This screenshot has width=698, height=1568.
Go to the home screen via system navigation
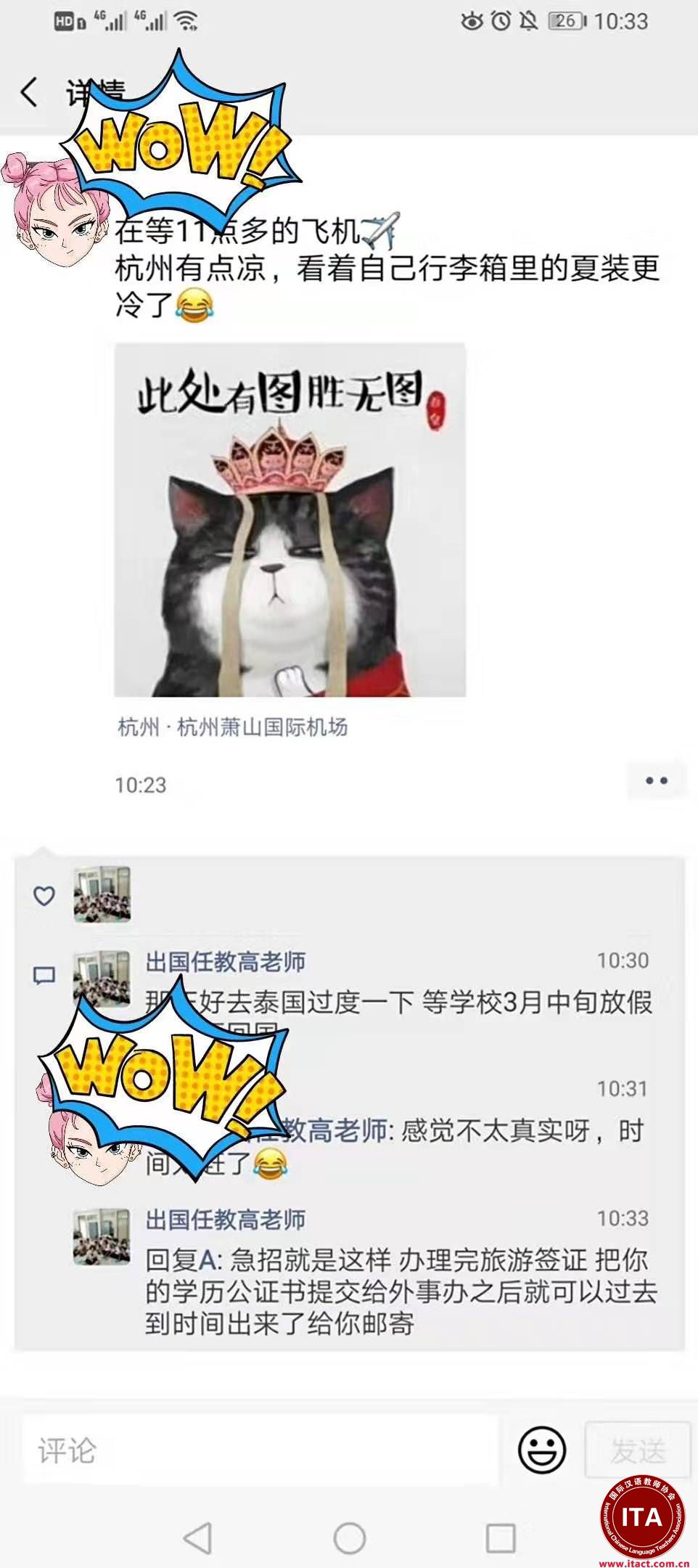[x=349, y=1538]
